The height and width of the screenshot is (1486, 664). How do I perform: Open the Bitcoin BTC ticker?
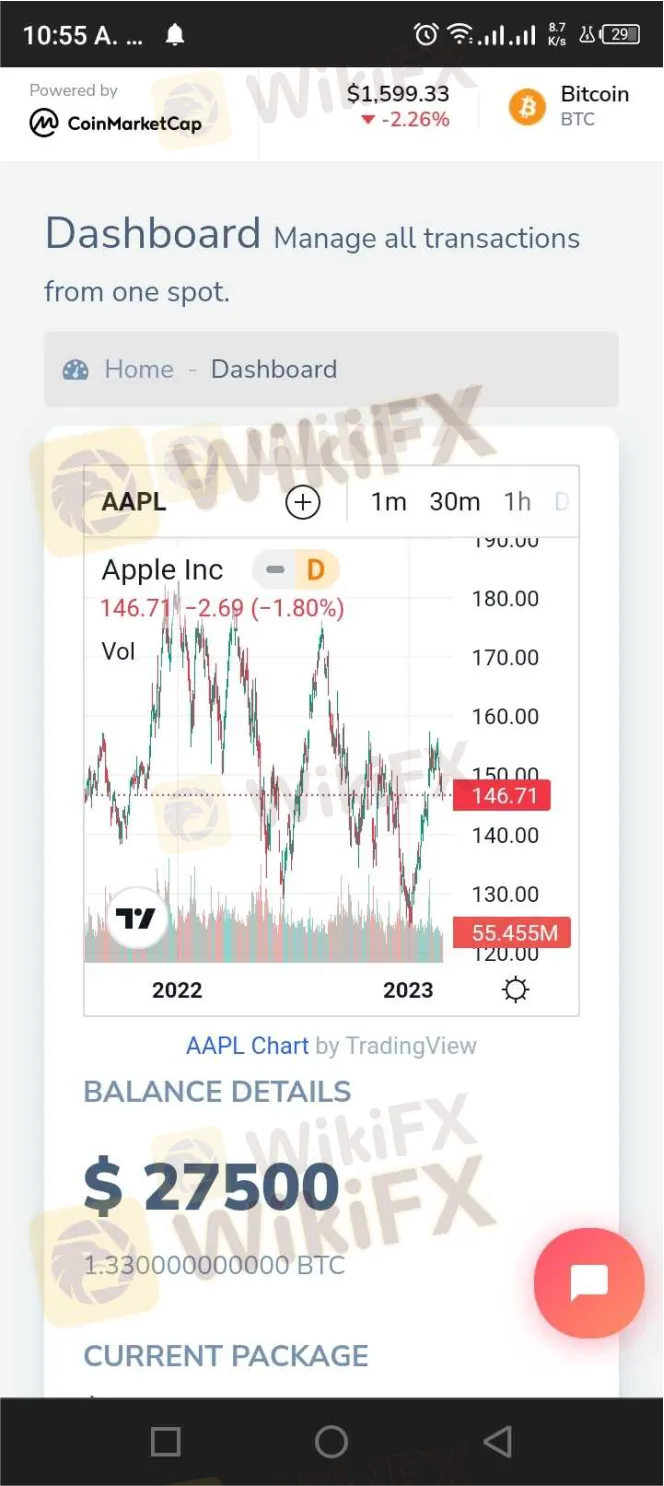pyautogui.click(x=570, y=106)
